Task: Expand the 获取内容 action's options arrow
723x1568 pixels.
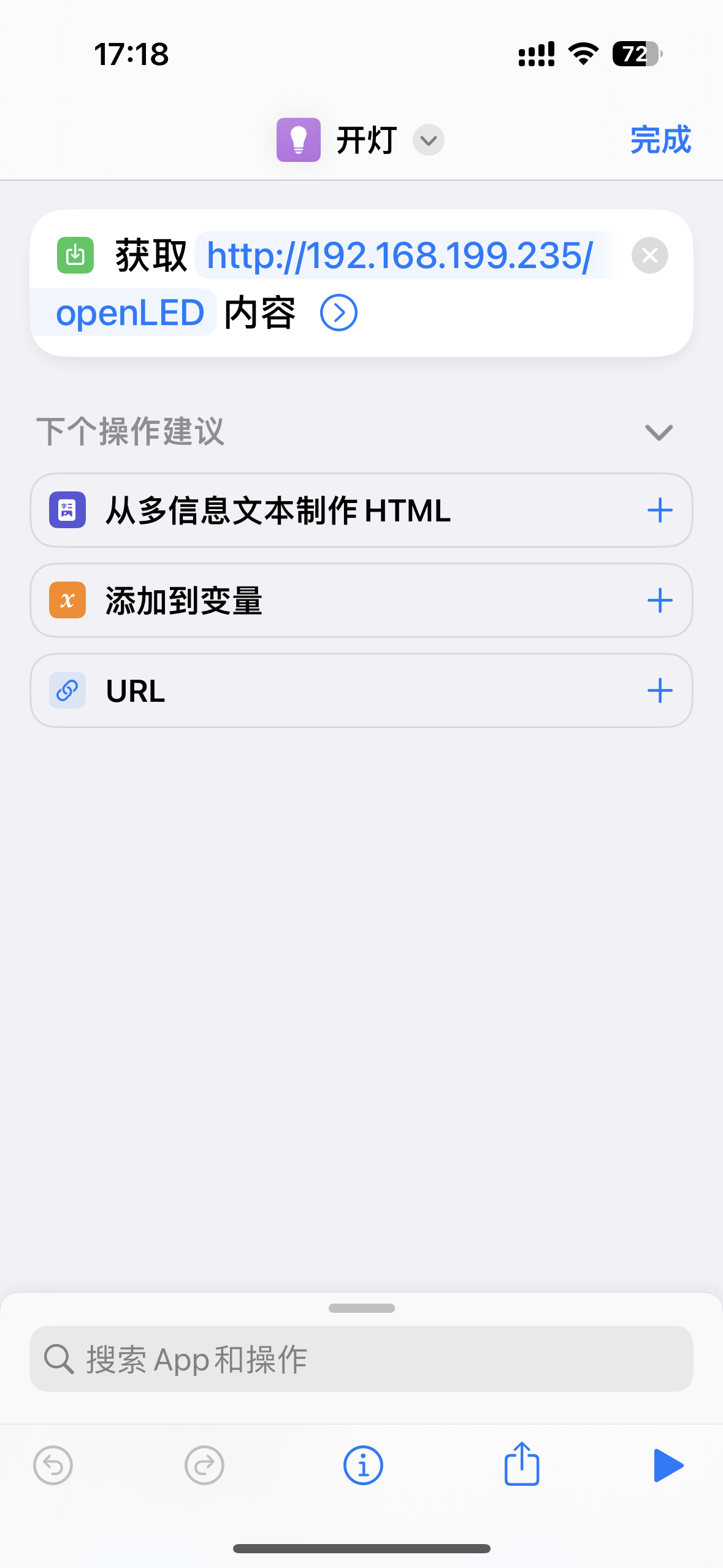Action: click(x=339, y=313)
